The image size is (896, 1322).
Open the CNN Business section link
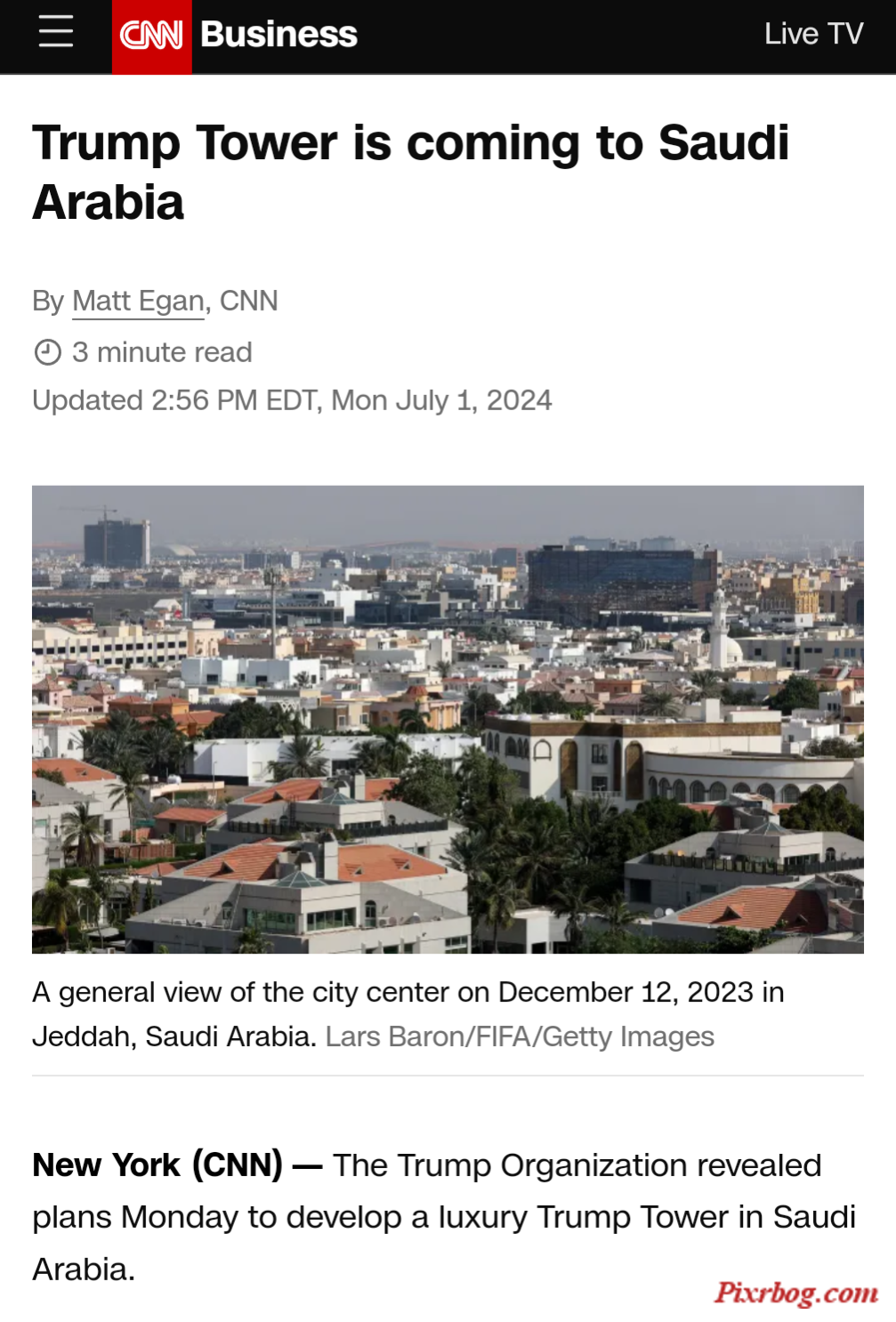click(x=278, y=35)
